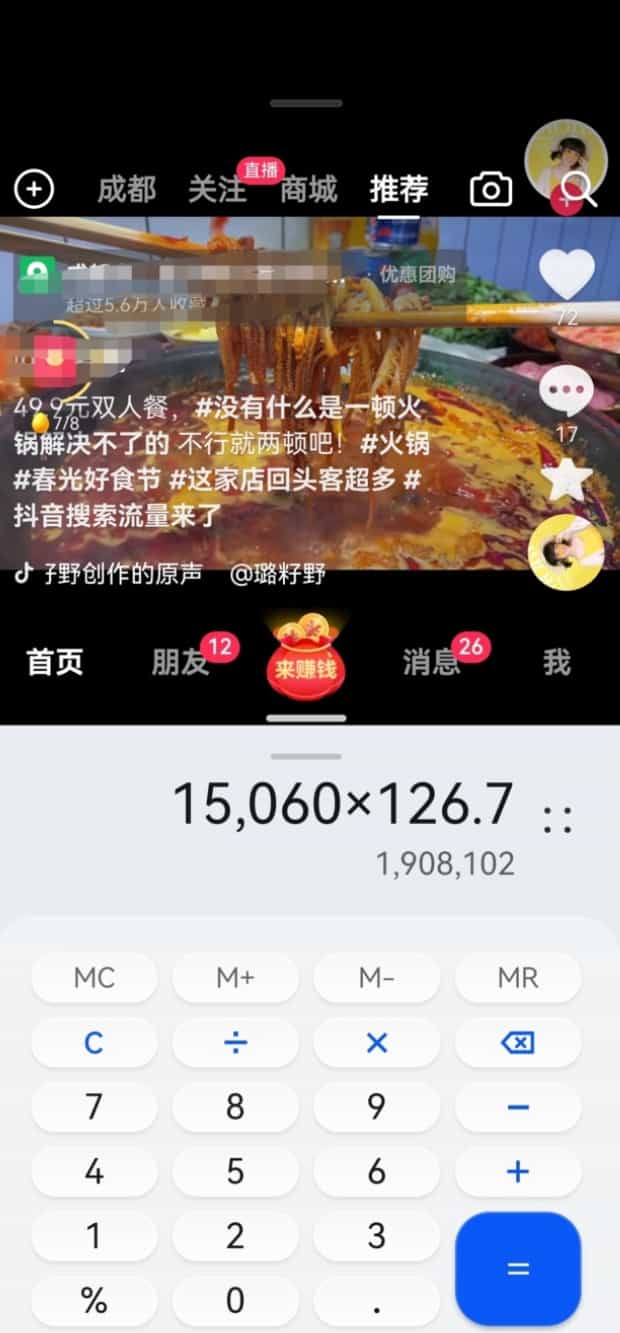Image resolution: width=620 pixels, height=1333 pixels.
Task: Open the 我 profile tab
Action: click(557, 662)
